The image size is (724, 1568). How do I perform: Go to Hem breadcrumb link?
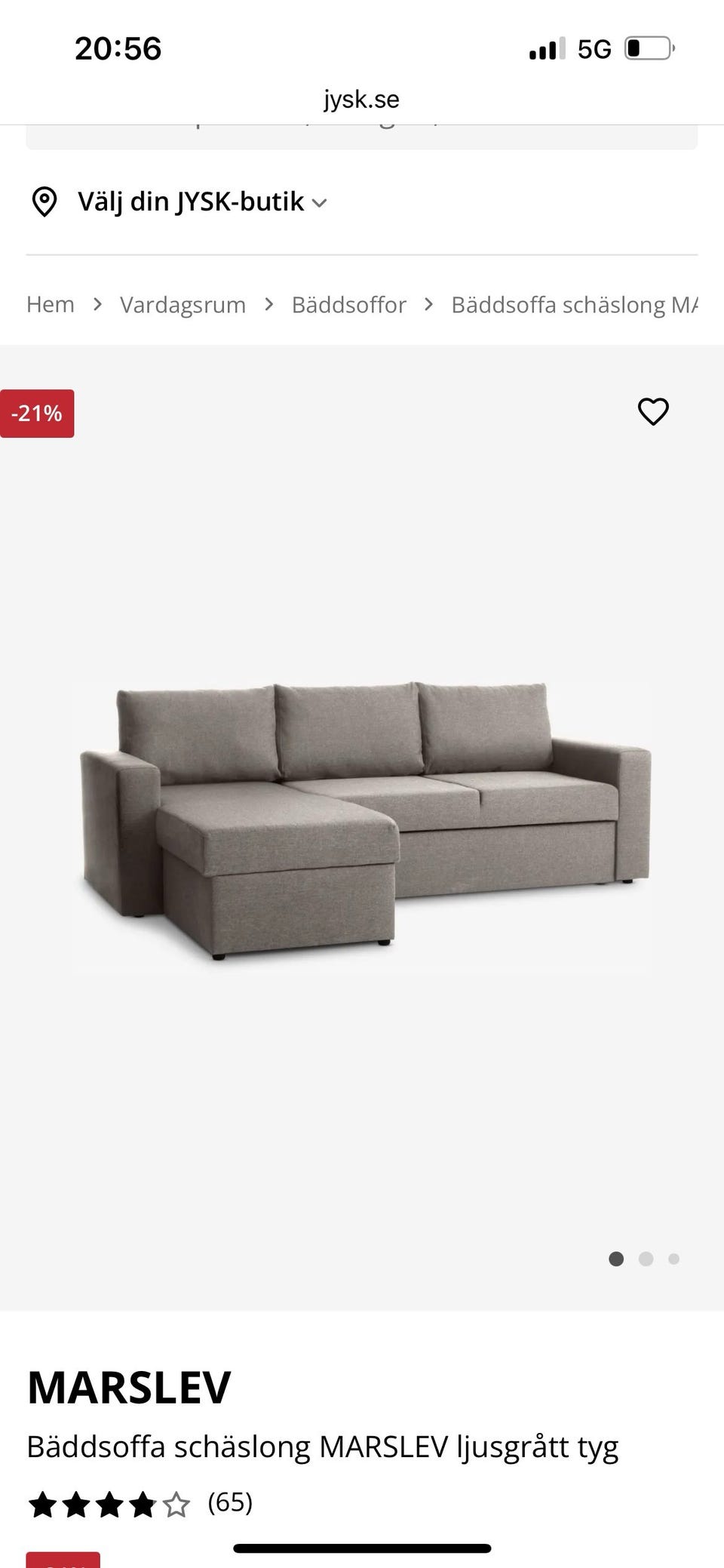(51, 305)
